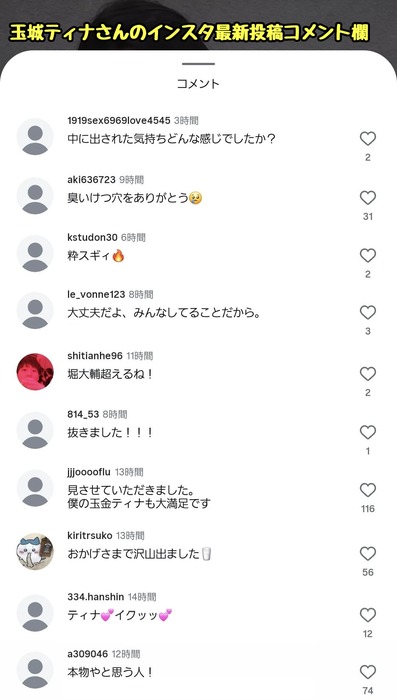Tap the comment sheet drag handle
Screen dimensions: 397x700
(198, 64)
